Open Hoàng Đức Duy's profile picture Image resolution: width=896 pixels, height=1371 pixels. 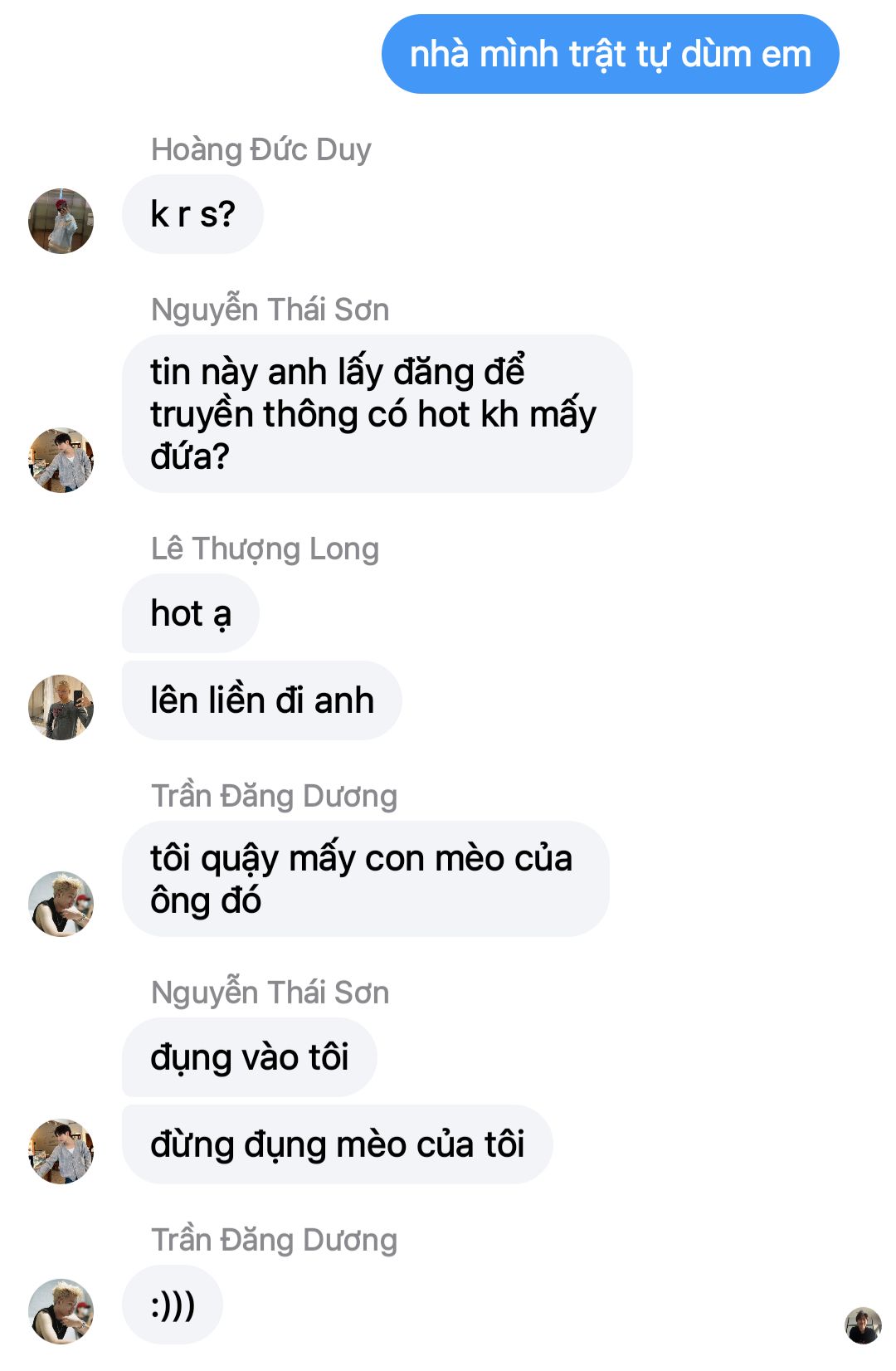[x=61, y=221]
